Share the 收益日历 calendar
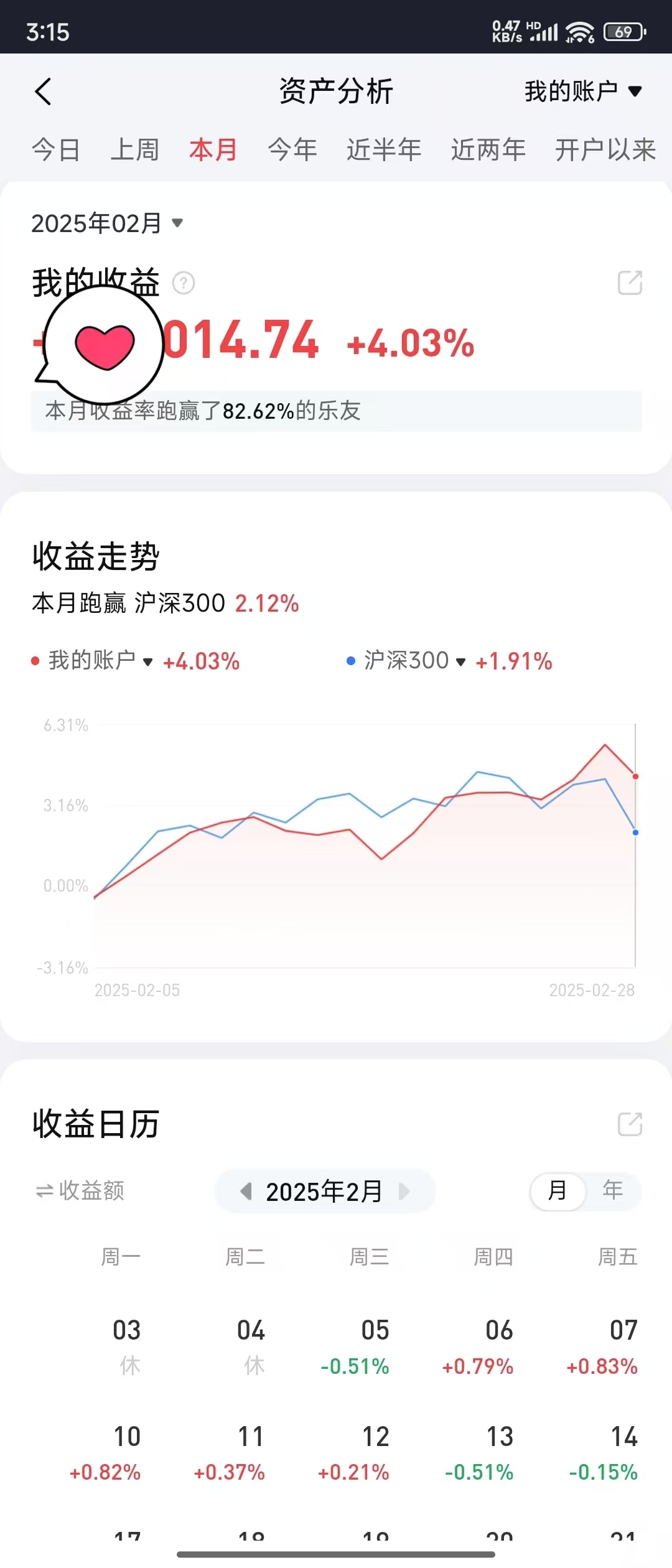 (x=630, y=1124)
